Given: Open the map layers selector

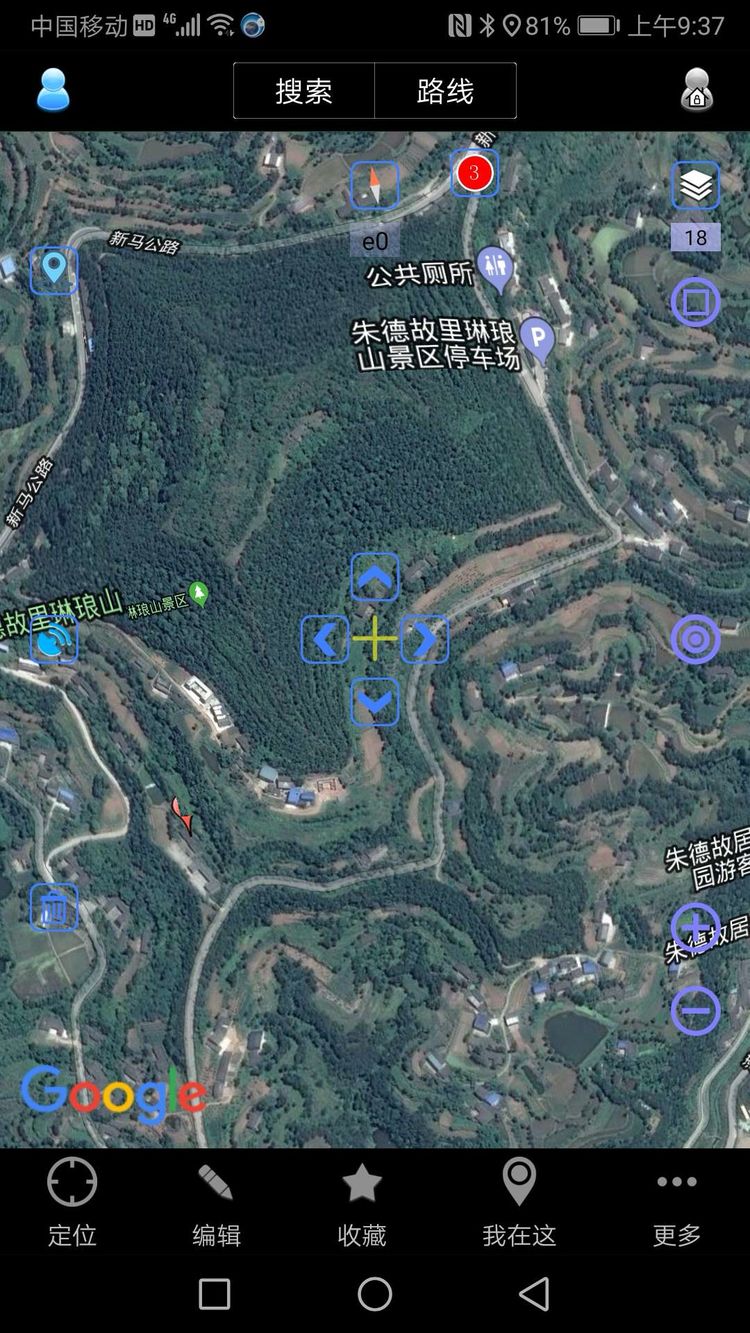Looking at the screenshot, I should tap(695, 186).
